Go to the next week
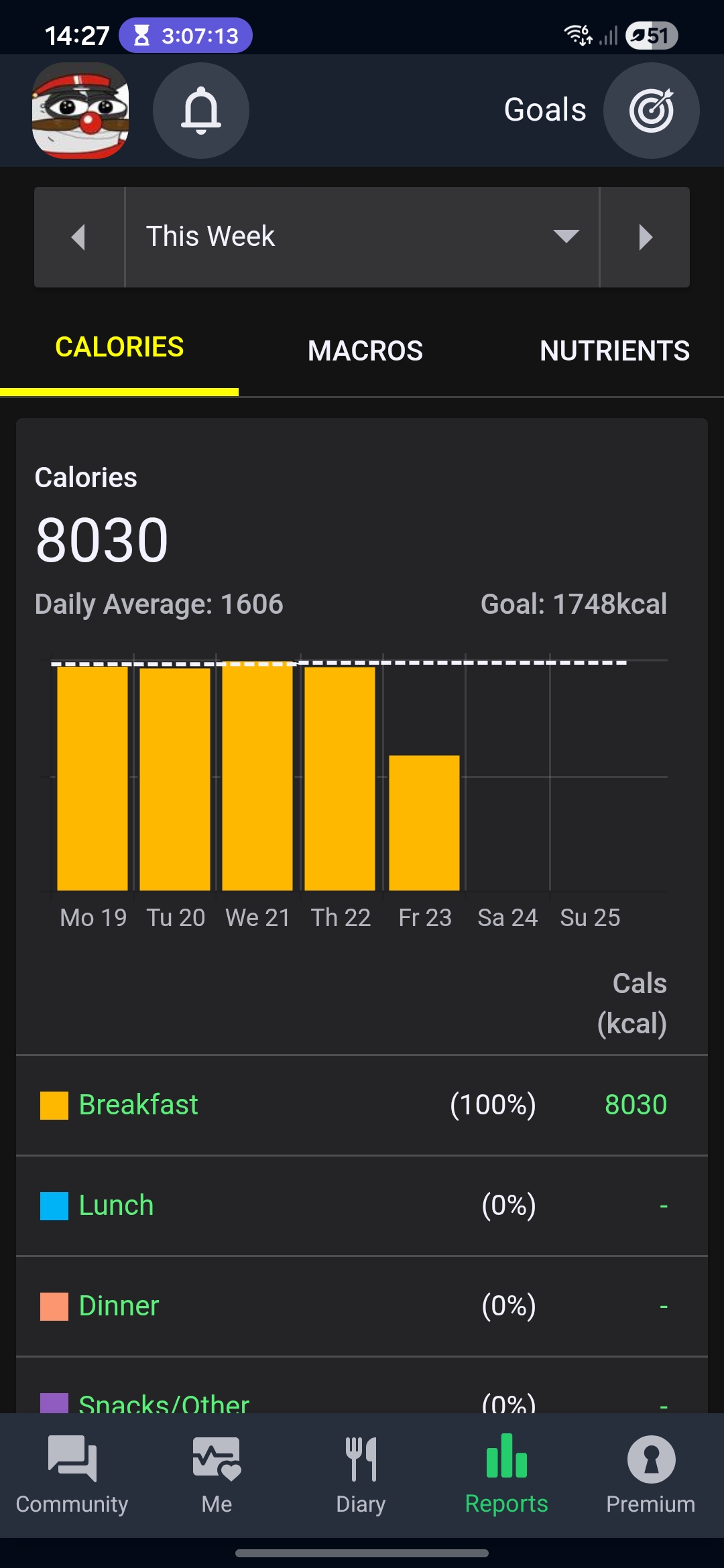The height and width of the screenshot is (1568, 724). pyautogui.click(x=645, y=237)
